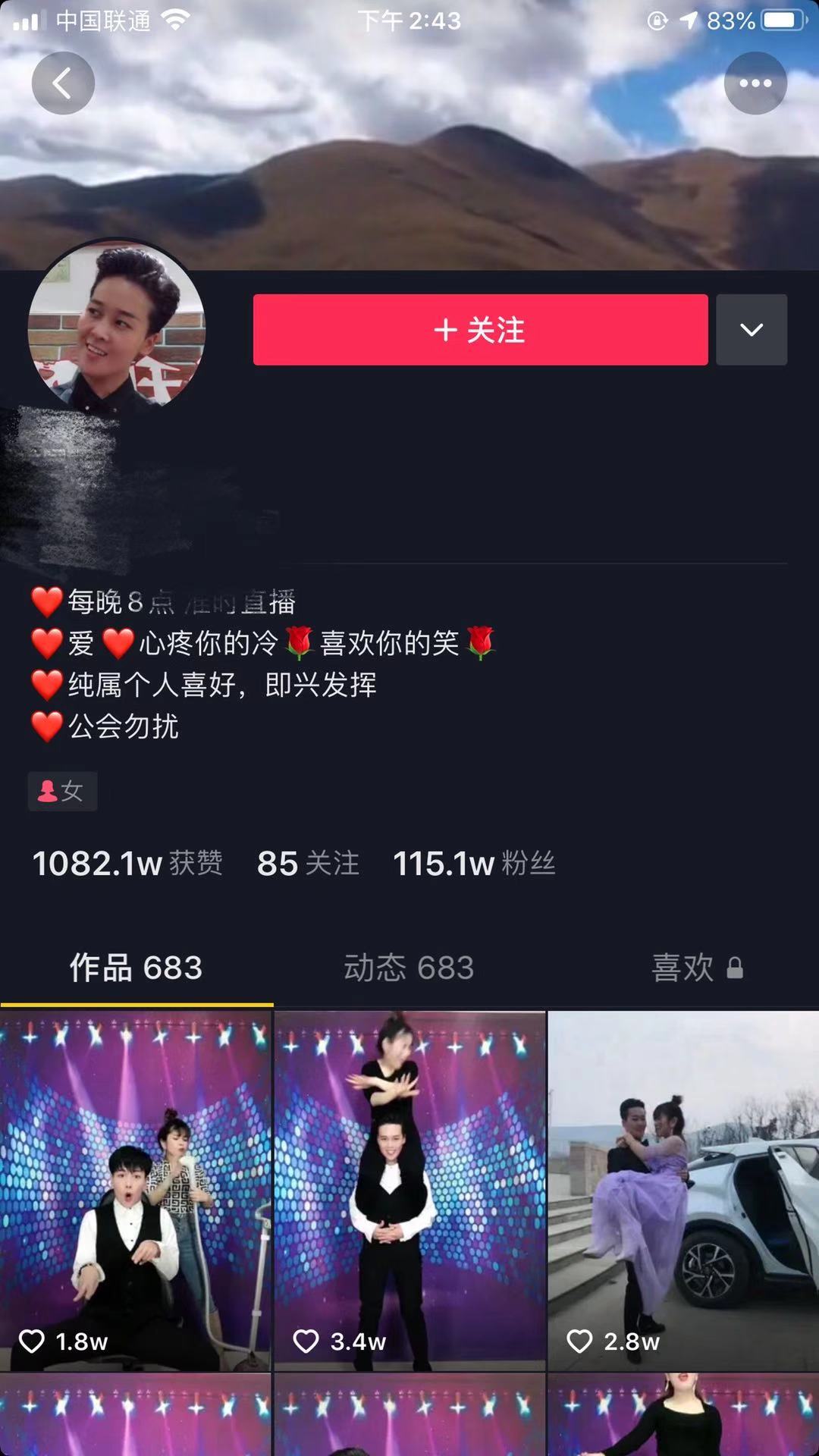This screenshot has width=819, height=1456.
Task: Open the 85 关注 following list
Action: tap(308, 864)
